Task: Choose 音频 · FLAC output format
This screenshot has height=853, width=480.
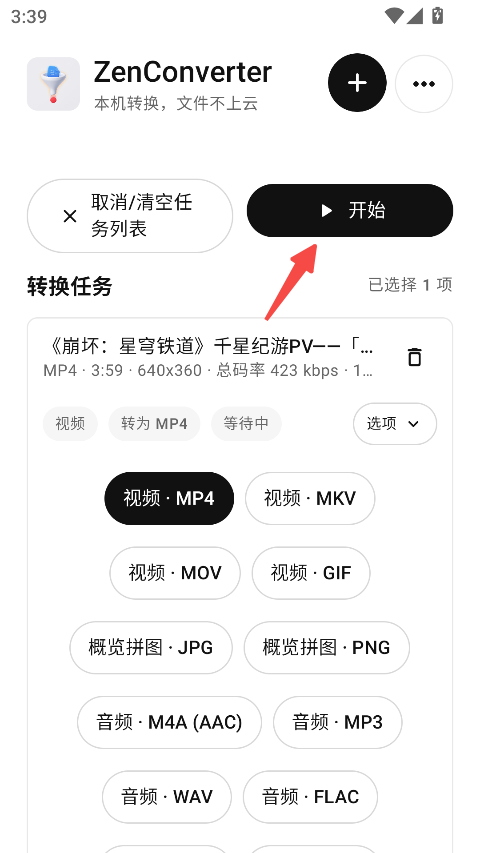Action: [310, 797]
